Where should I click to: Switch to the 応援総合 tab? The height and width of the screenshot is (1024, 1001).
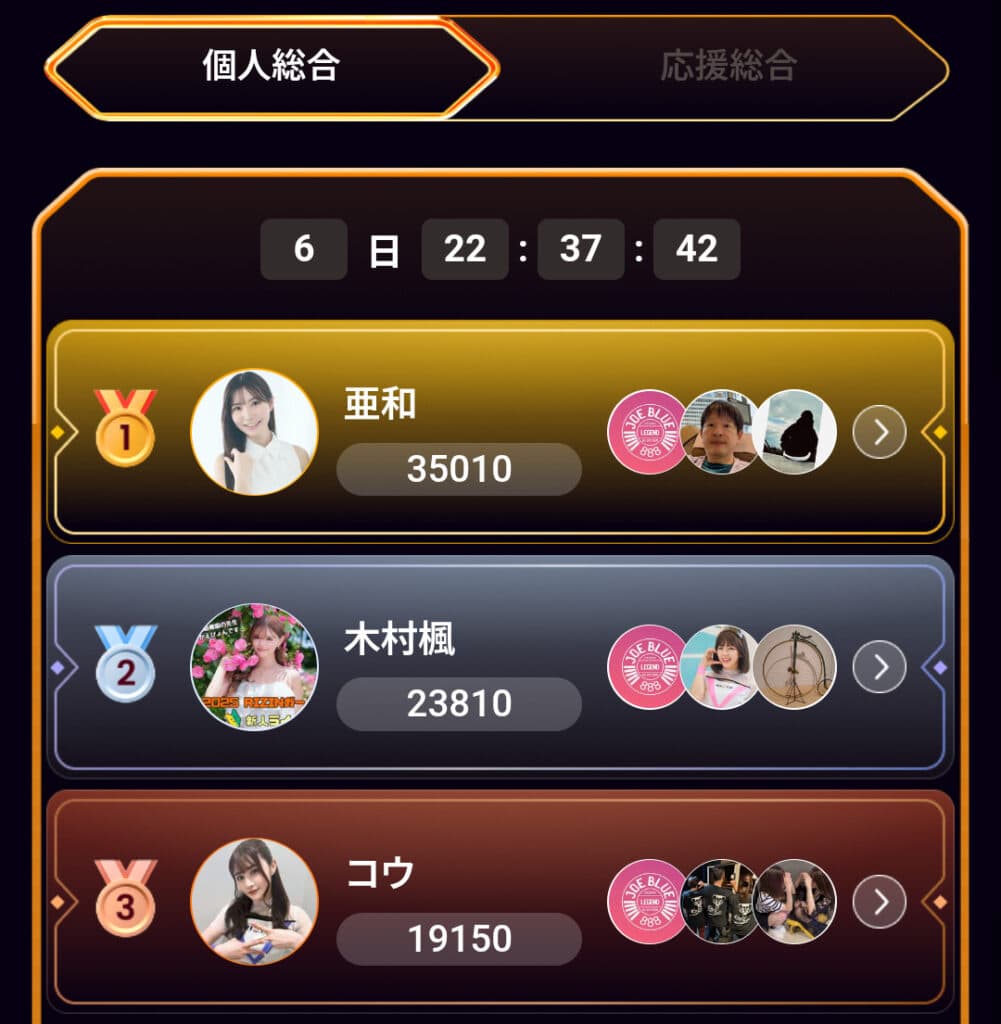pos(727,67)
